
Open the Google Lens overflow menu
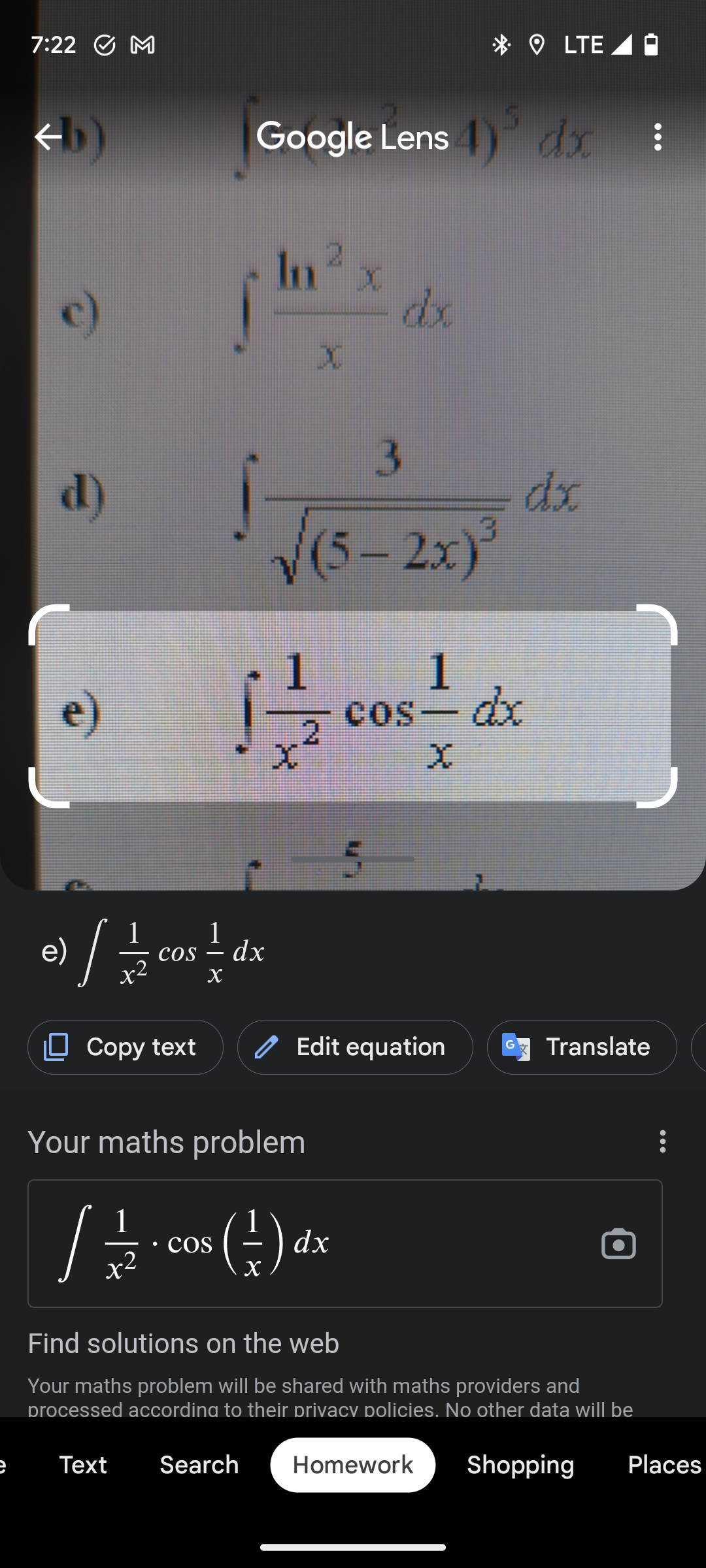click(x=658, y=137)
